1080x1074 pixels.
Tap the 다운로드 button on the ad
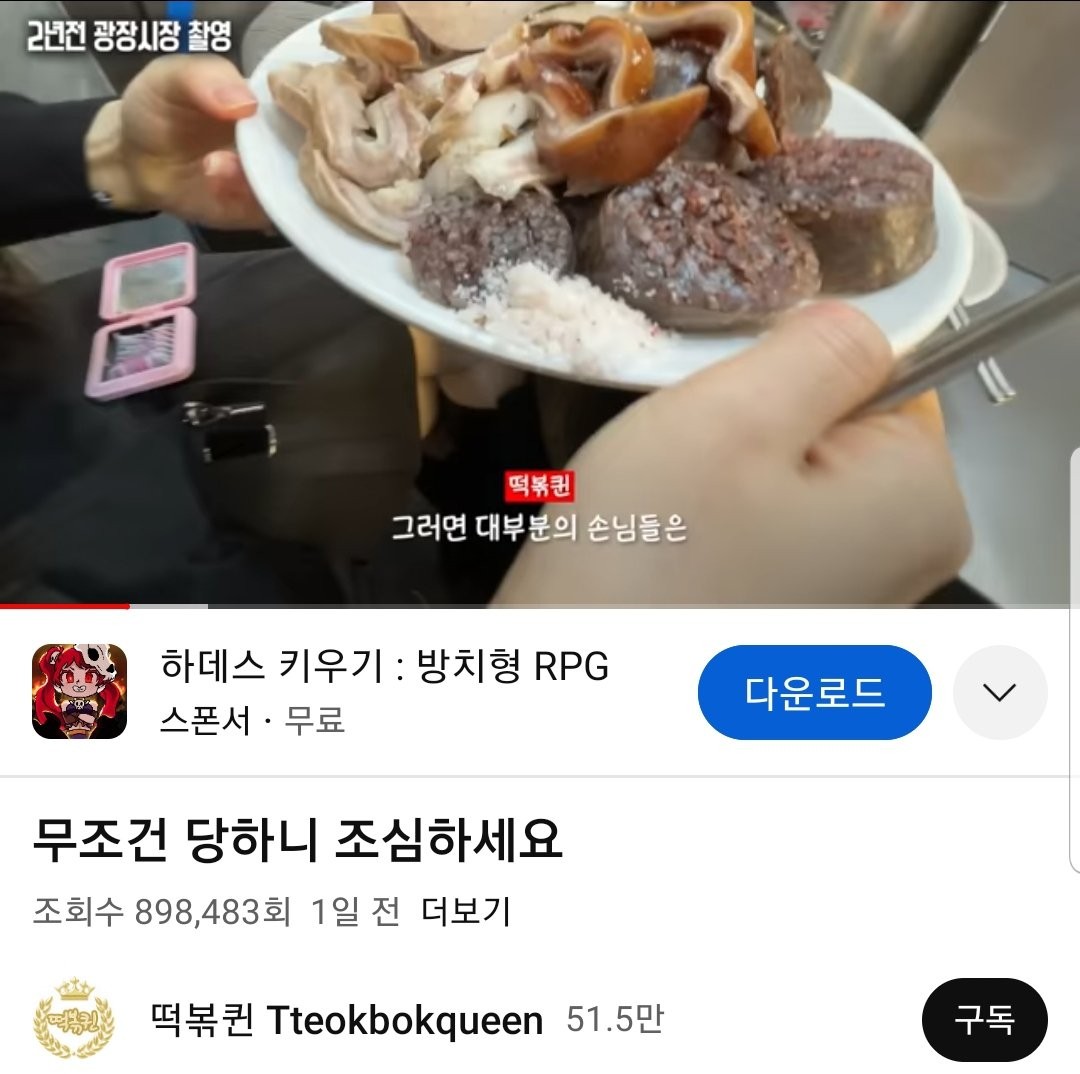point(814,692)
